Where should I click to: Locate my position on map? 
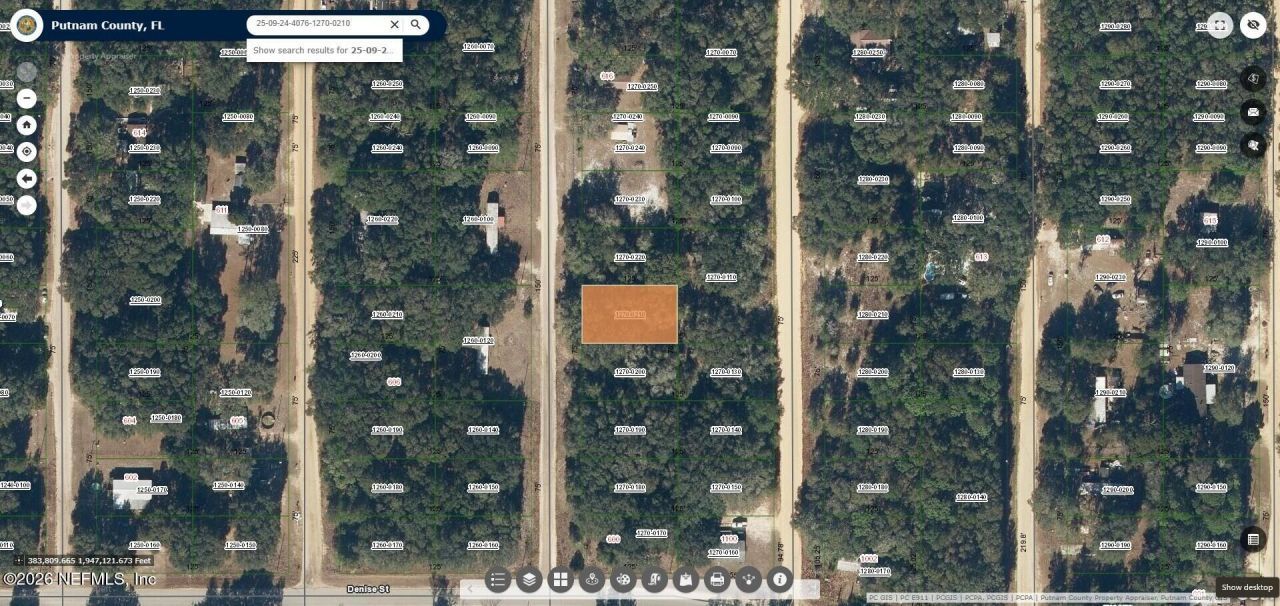click(27, 152)
